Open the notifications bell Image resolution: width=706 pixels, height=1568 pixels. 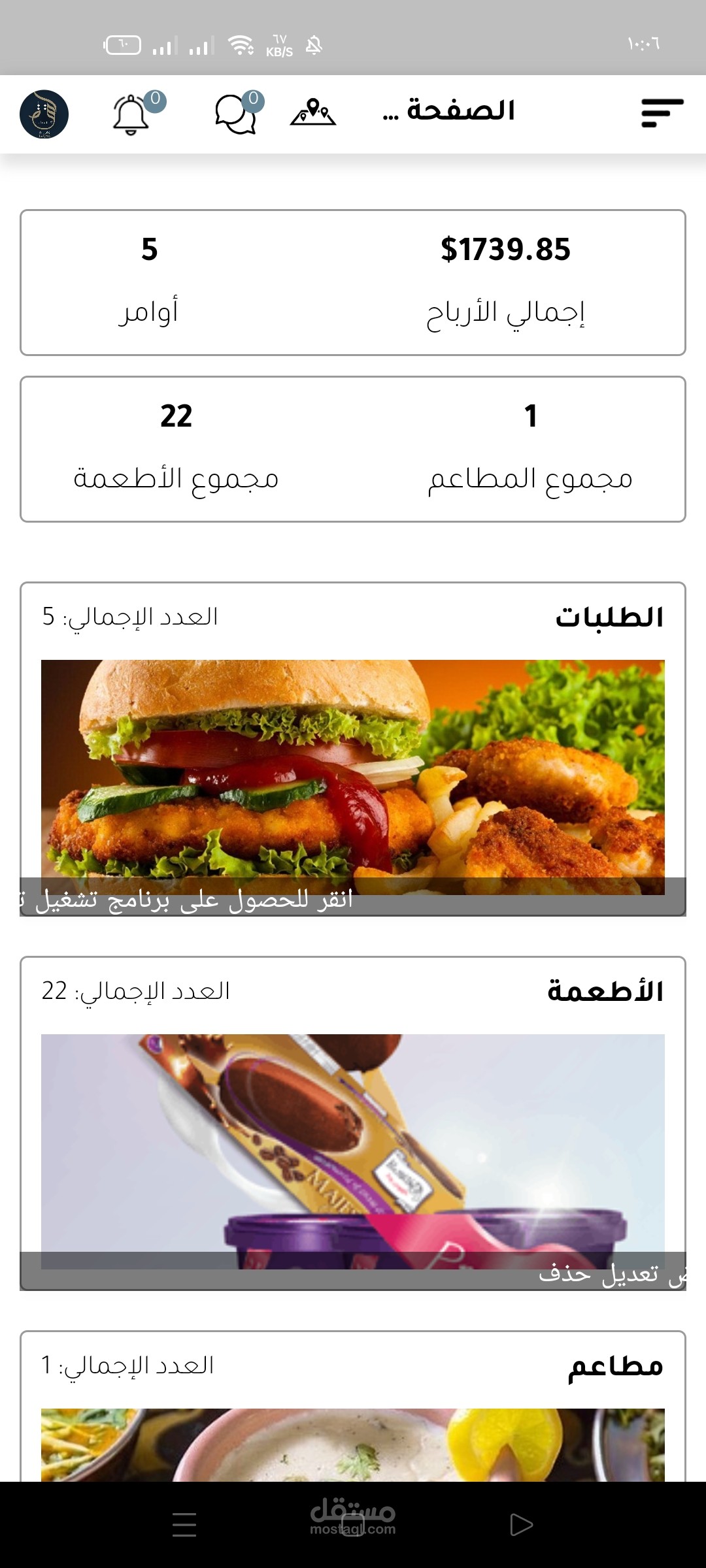(x=131, y=114)
